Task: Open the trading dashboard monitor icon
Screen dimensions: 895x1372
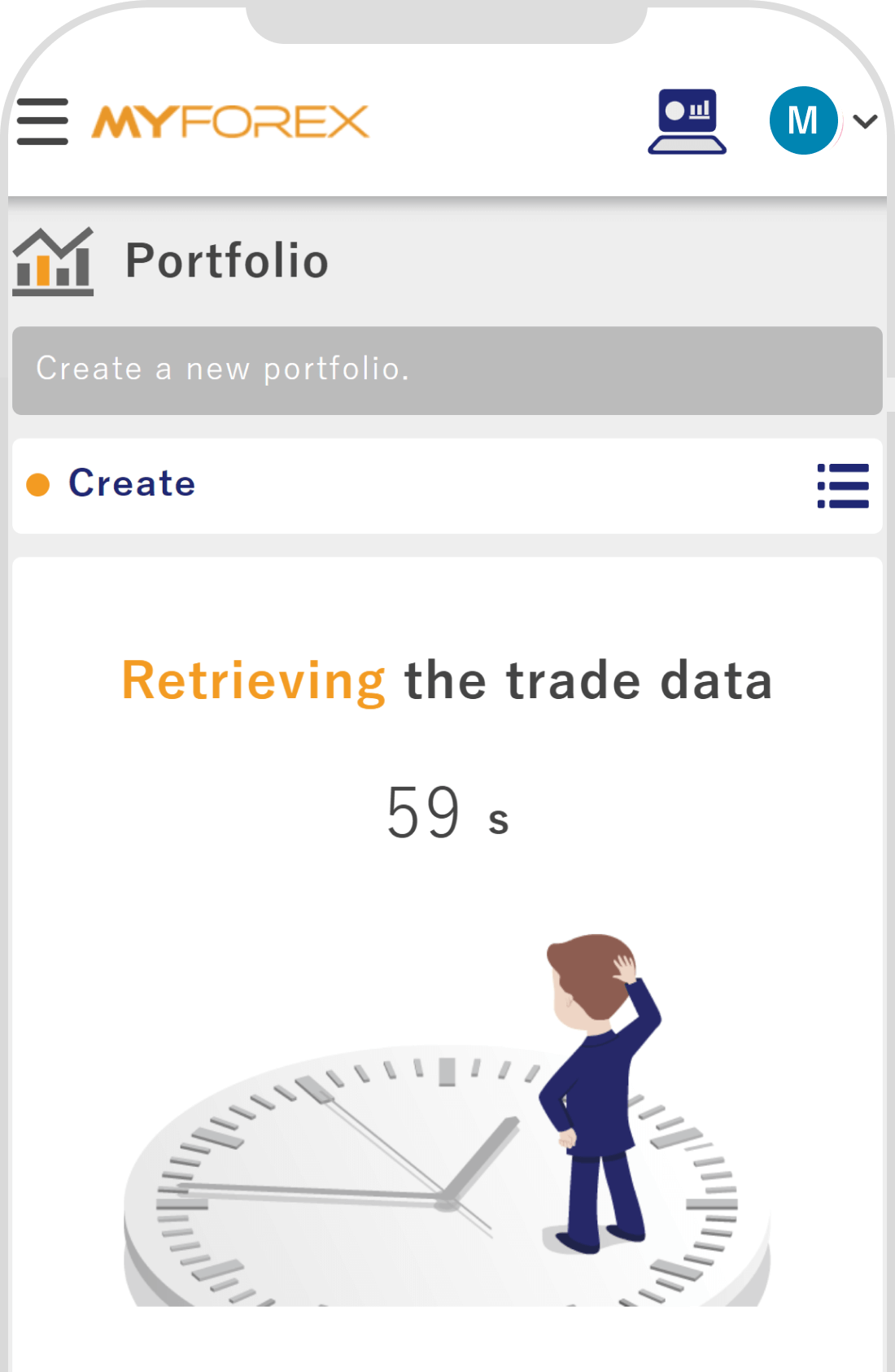Action: [x=687, y=122]
